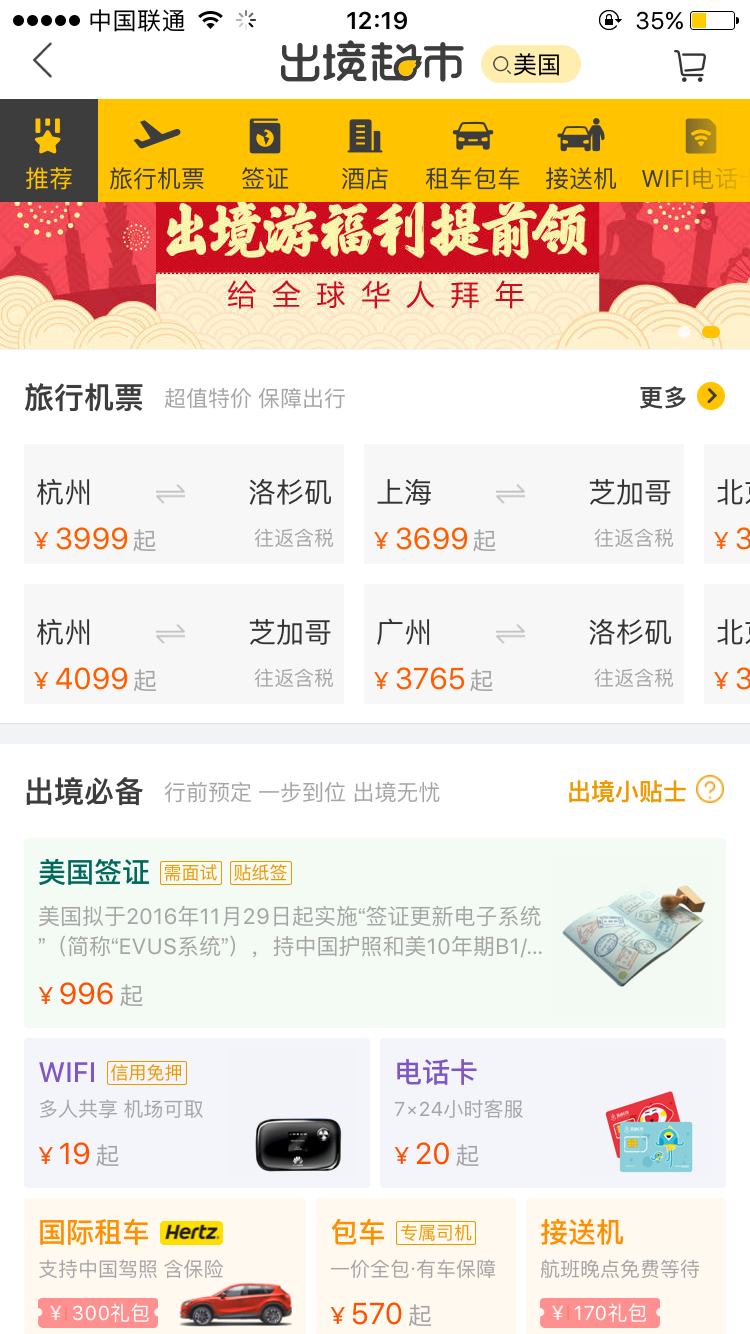Open the 出境游福利提前领 banner
Screen dimensions: 750x1334
coord(375,275)
